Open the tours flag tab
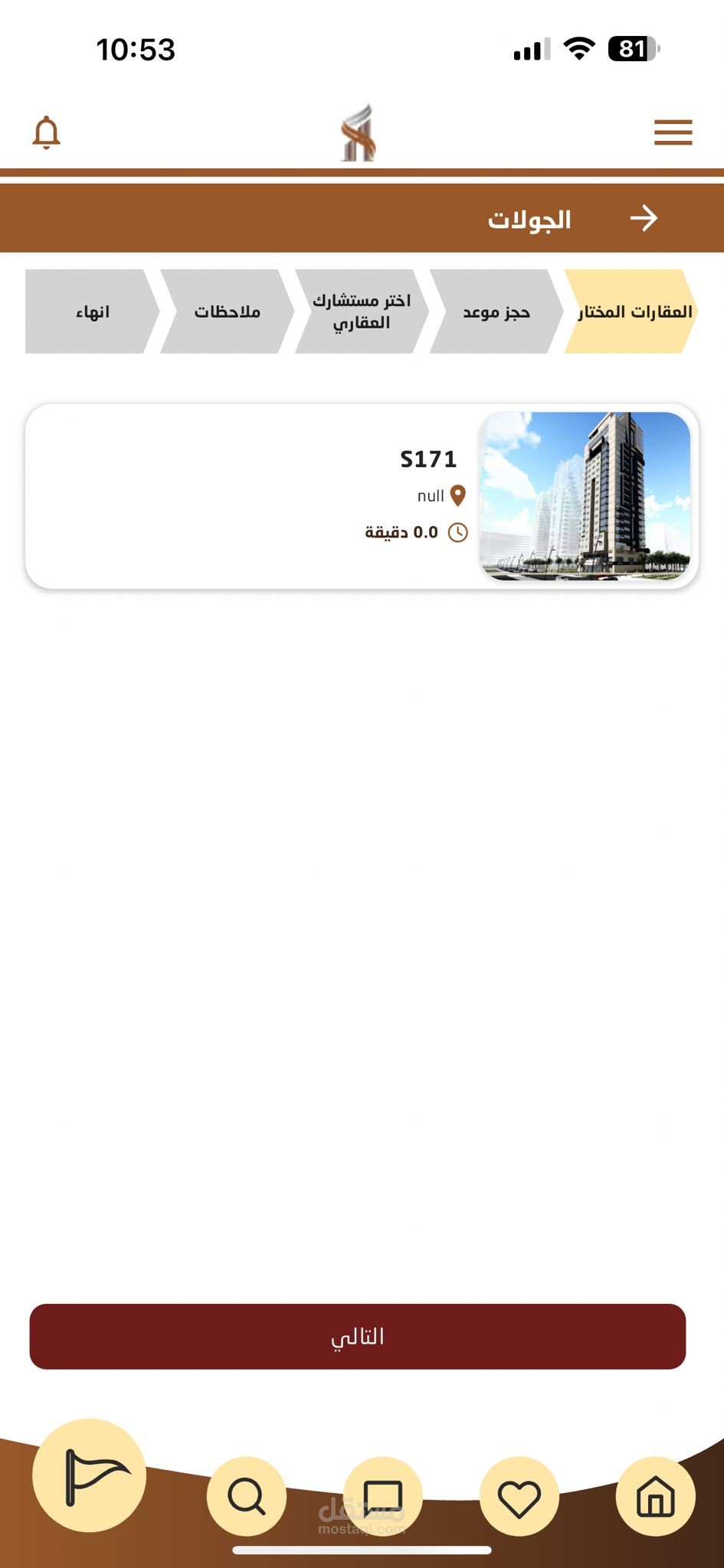Screen dimensions: 724x1568 [90, 1475]
